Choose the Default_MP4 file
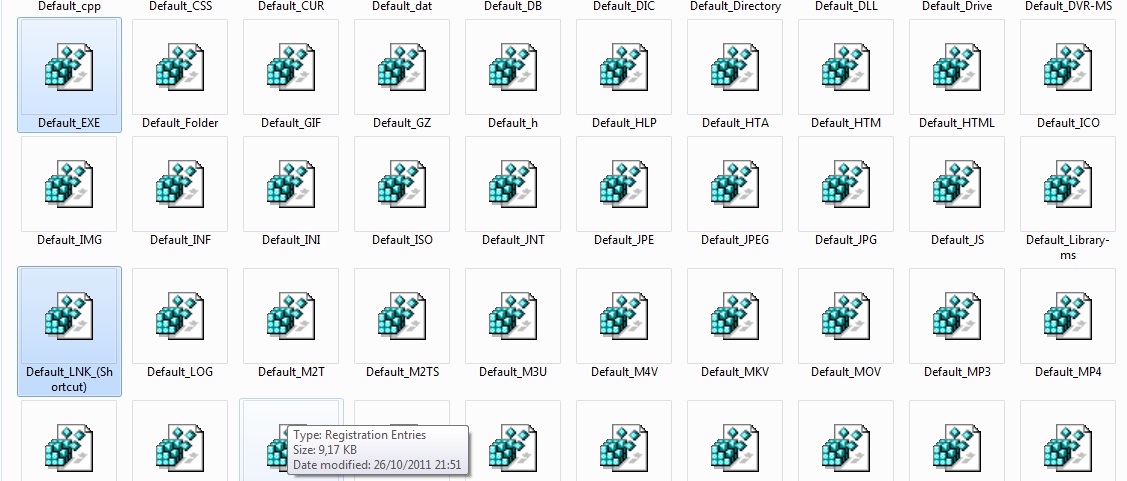The width and height of the screenshot is (1127, 481). tap(1068, 317)
